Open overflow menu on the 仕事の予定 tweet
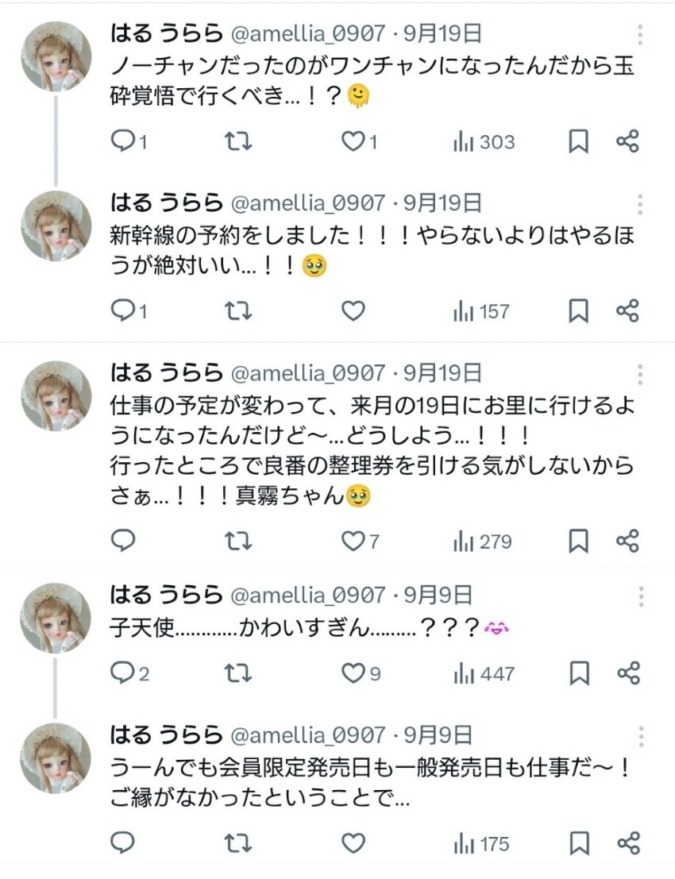Viewport: 675px width, 879px height. 640,375
